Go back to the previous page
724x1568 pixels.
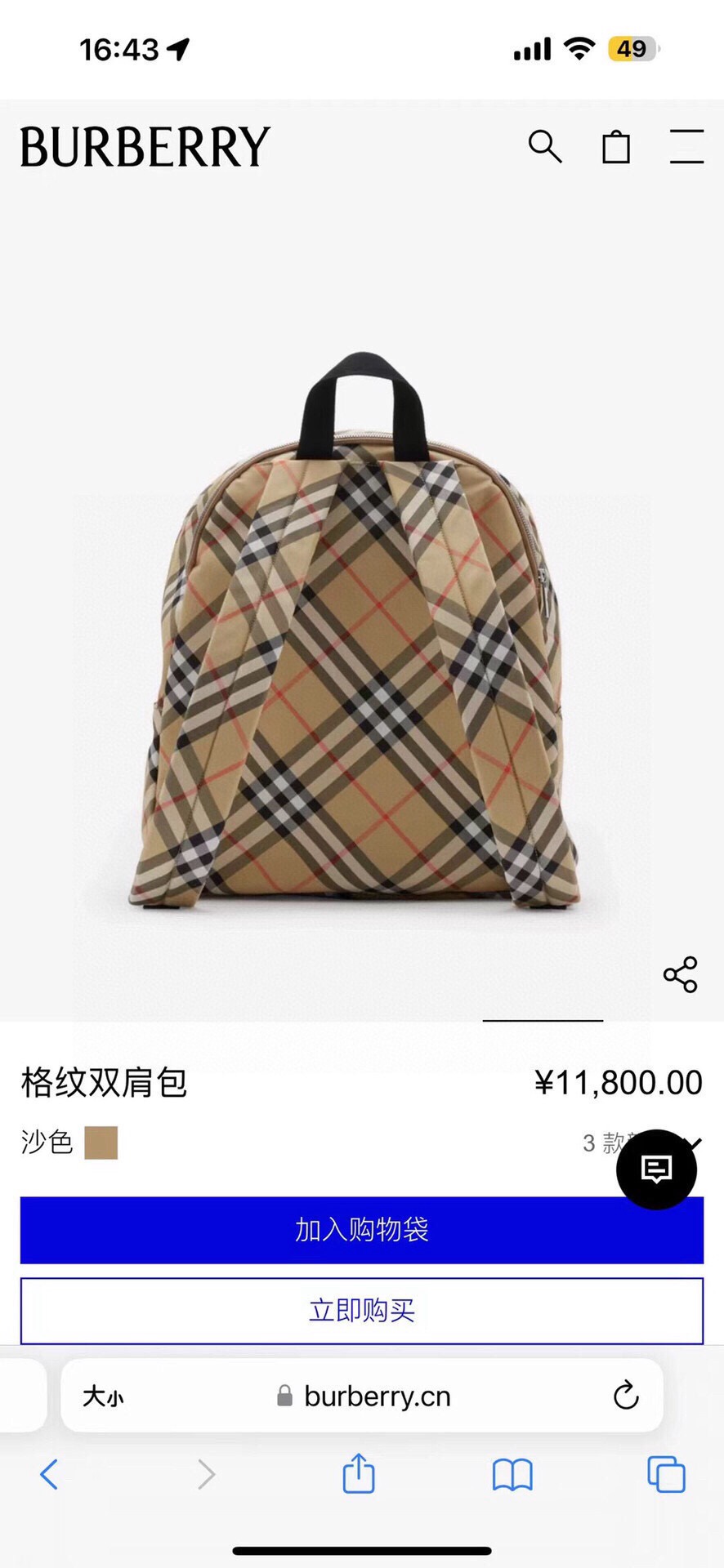point(49,1475)
